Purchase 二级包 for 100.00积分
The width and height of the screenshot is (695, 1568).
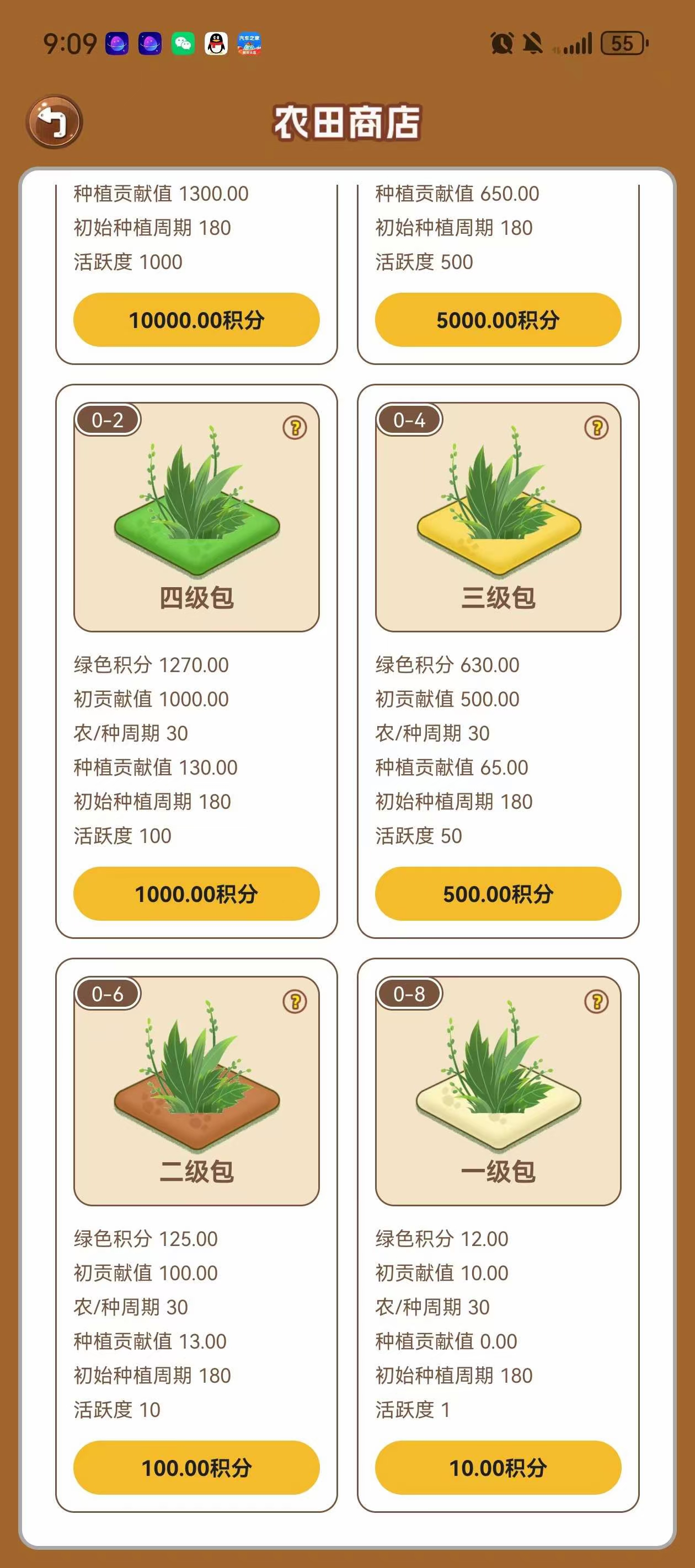point(196,1467)
